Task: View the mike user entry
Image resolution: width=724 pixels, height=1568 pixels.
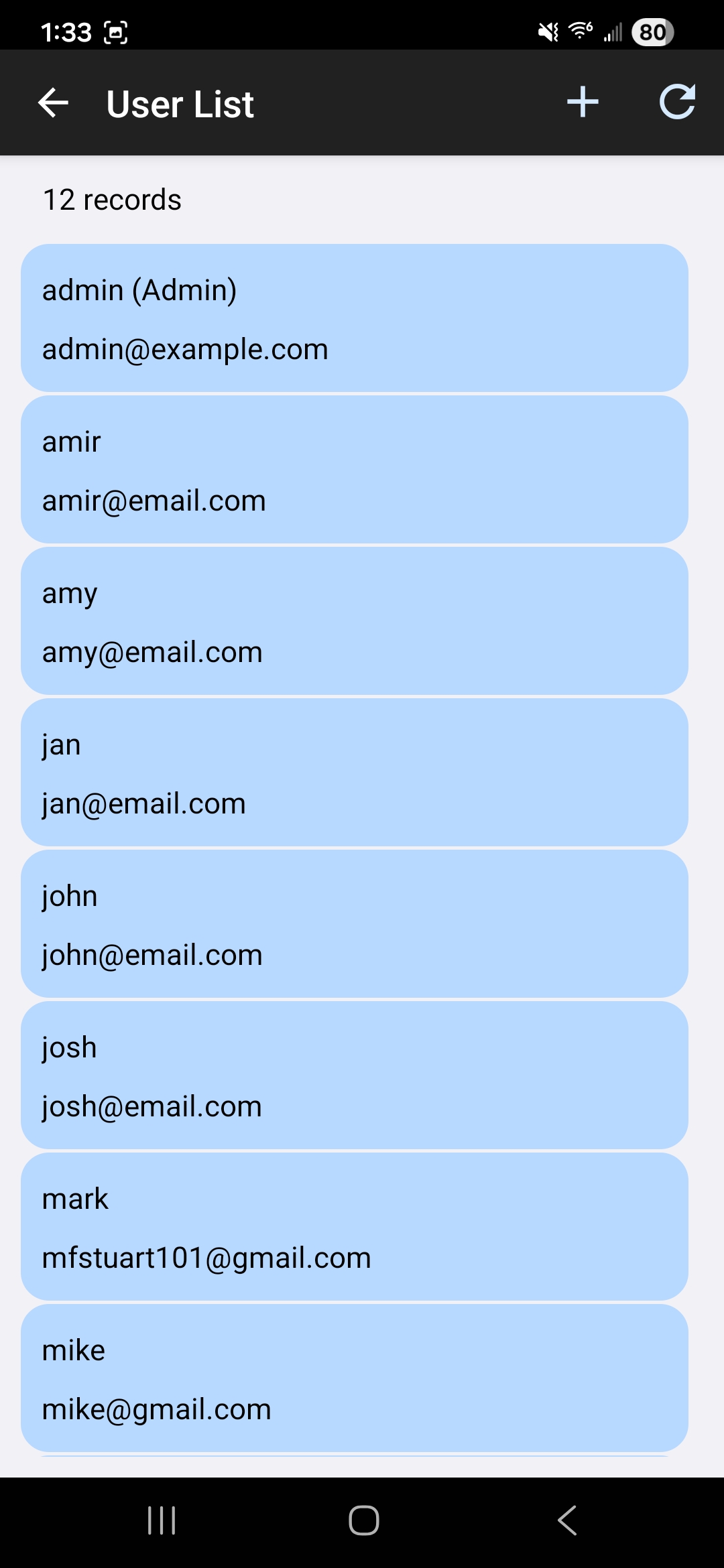Action: [x=354, y=1378]
